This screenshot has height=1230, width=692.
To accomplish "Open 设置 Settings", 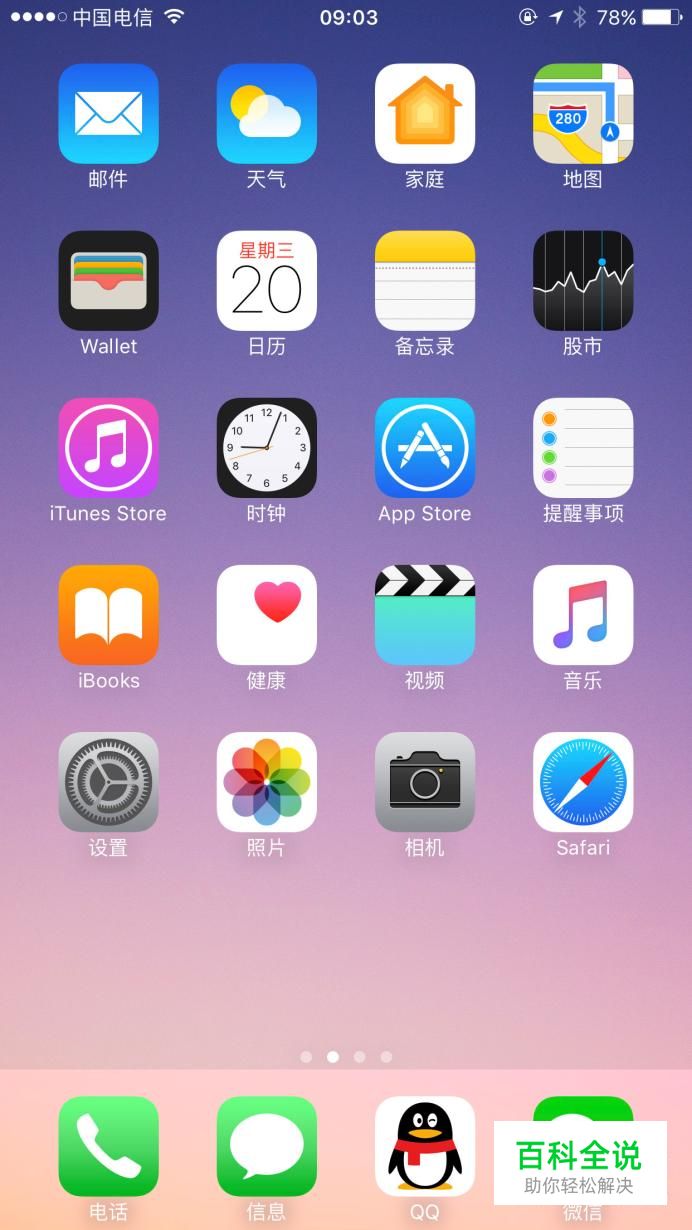I will [x=108, y=782].
